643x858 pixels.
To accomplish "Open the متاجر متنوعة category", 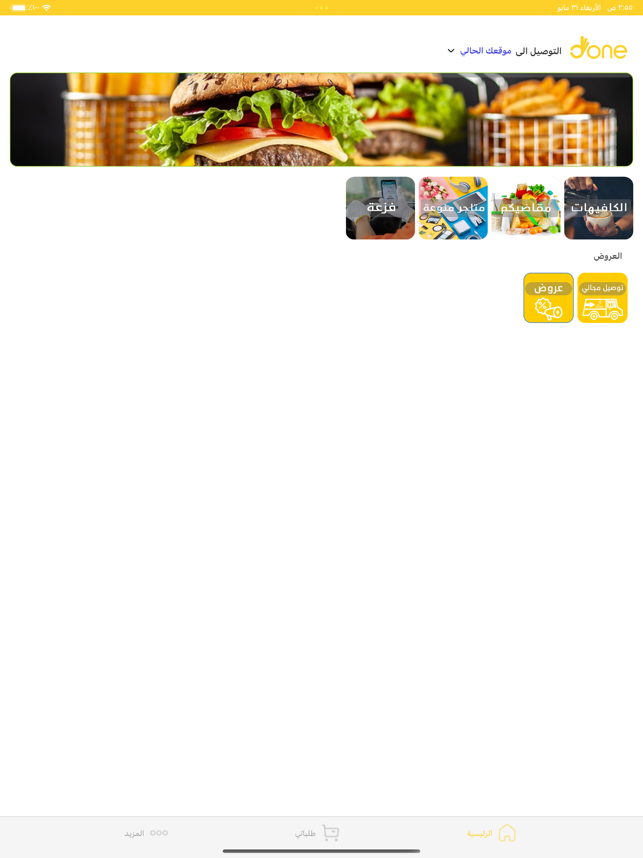I will click(452, 208).
